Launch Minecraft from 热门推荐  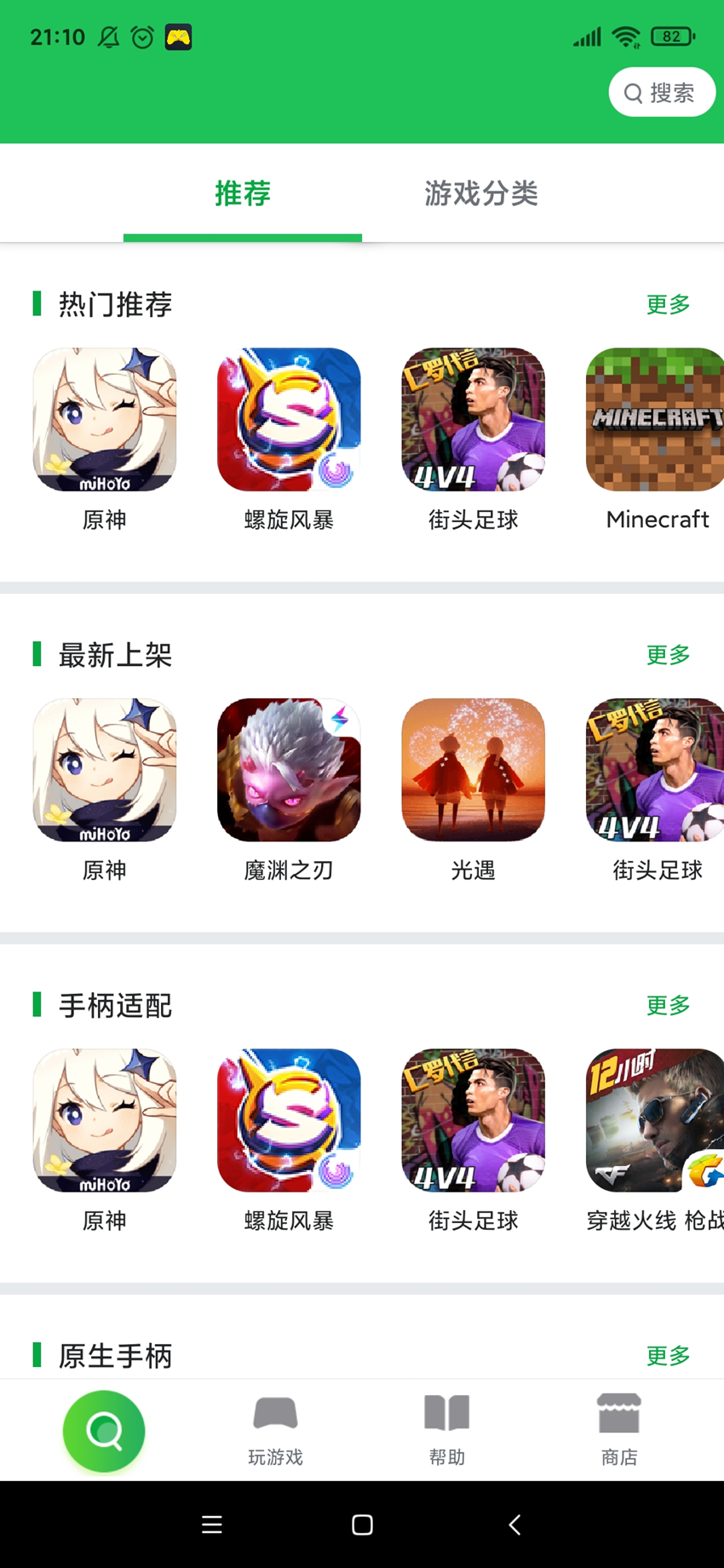(x=656, y=419)
